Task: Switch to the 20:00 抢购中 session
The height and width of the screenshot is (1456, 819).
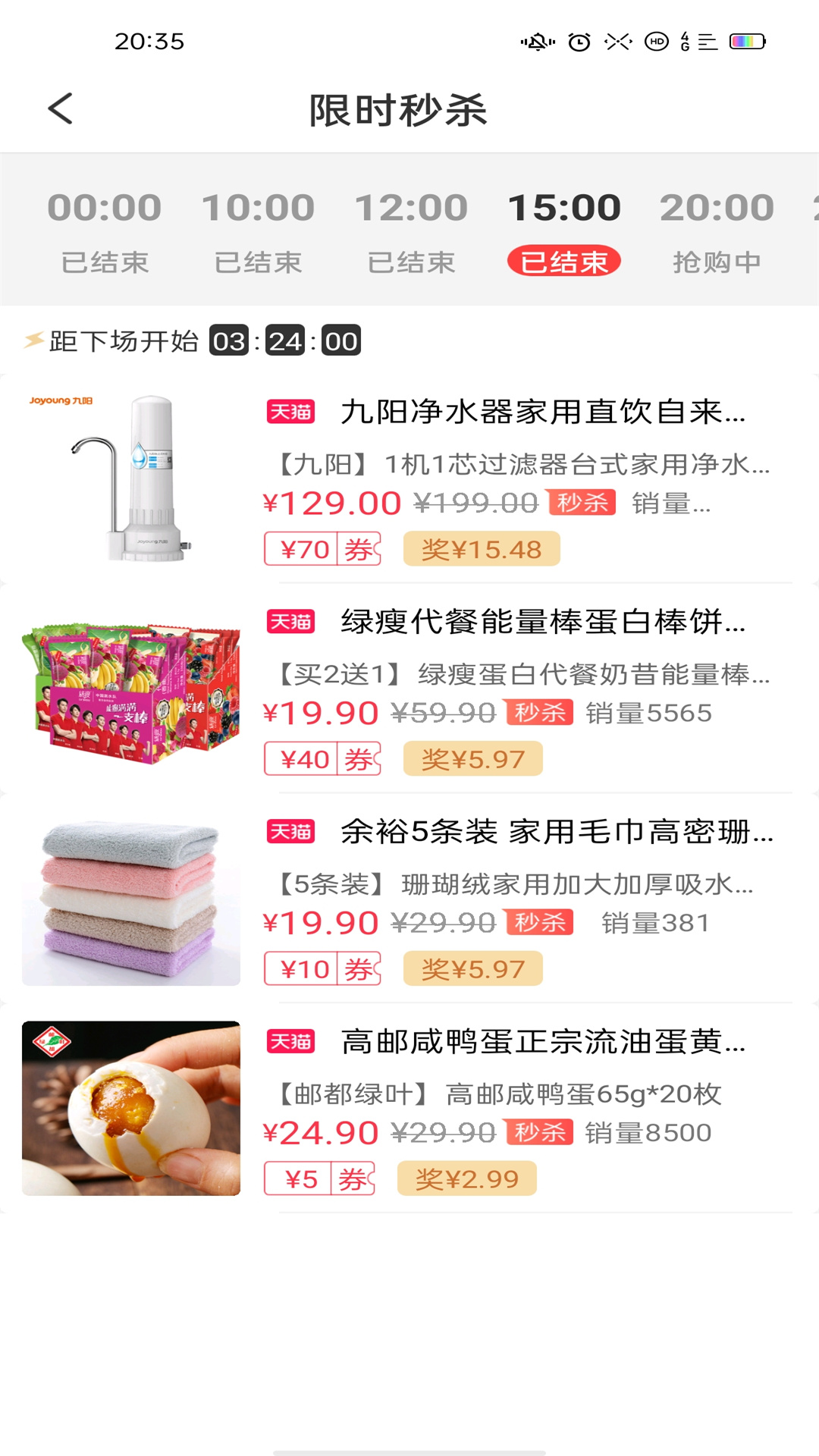Action: pos(717,230)
